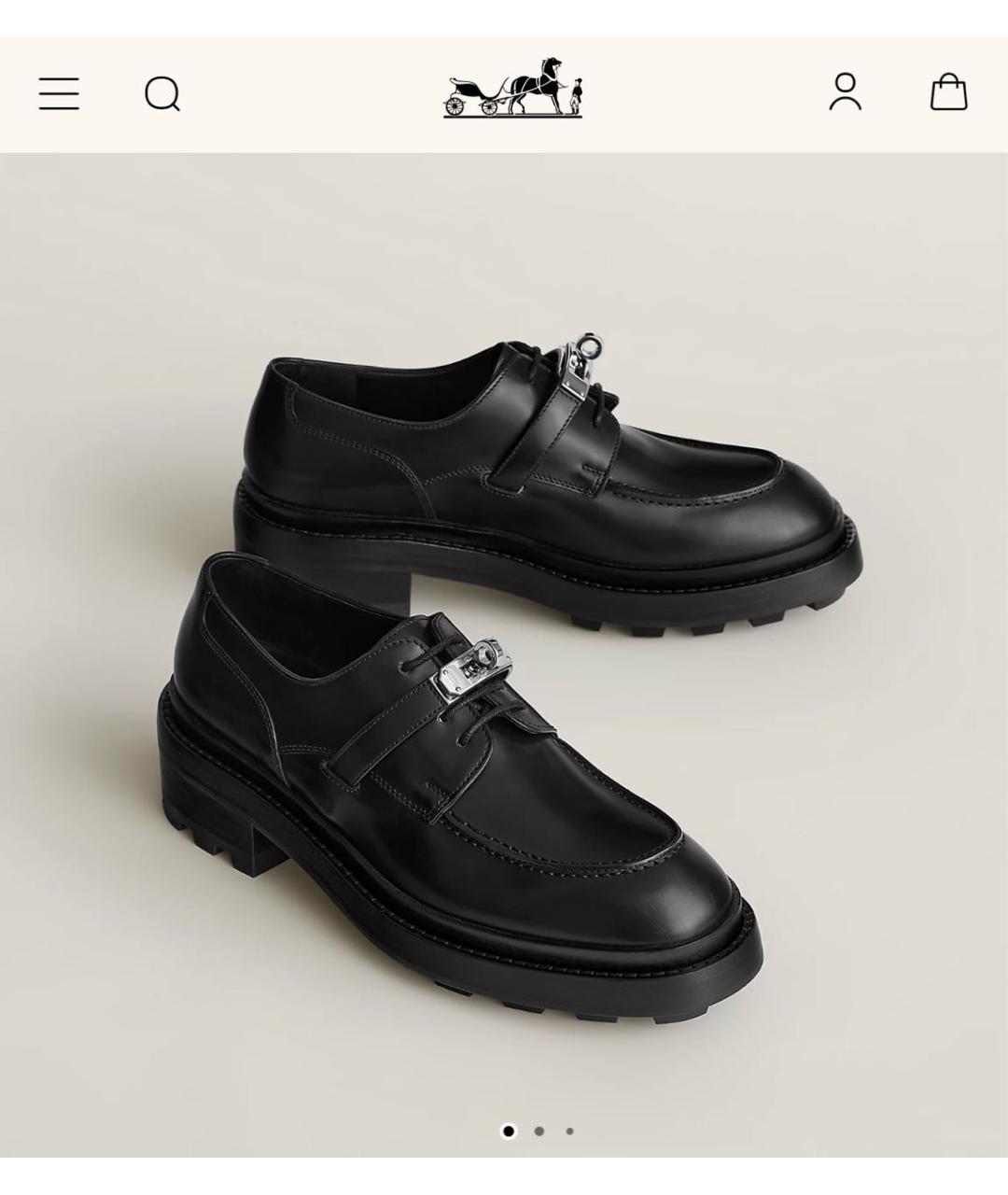
Task: Jump to the second image dot
Action: pos(539,1131)
